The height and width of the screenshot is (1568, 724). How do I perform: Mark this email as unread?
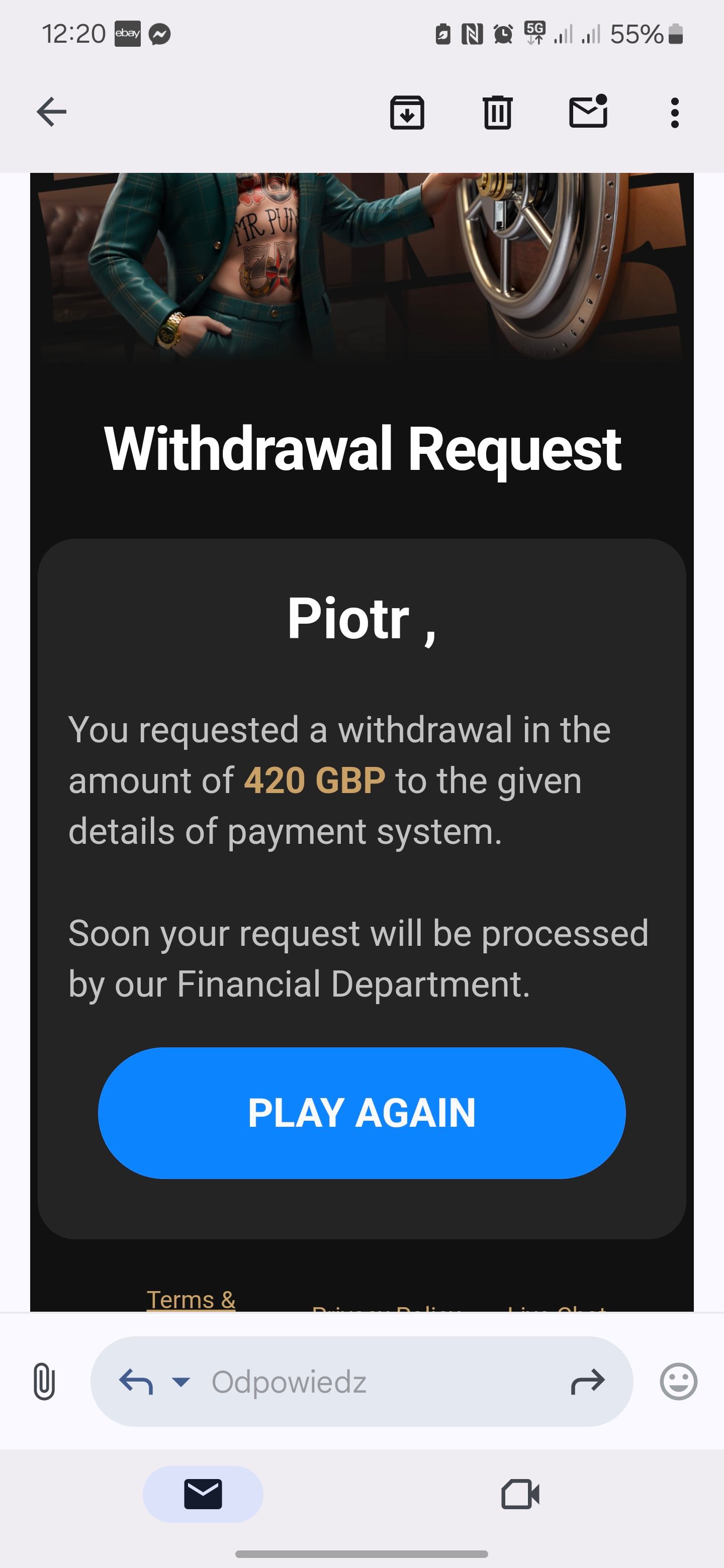pyautogui.click(x=588, y=112)
